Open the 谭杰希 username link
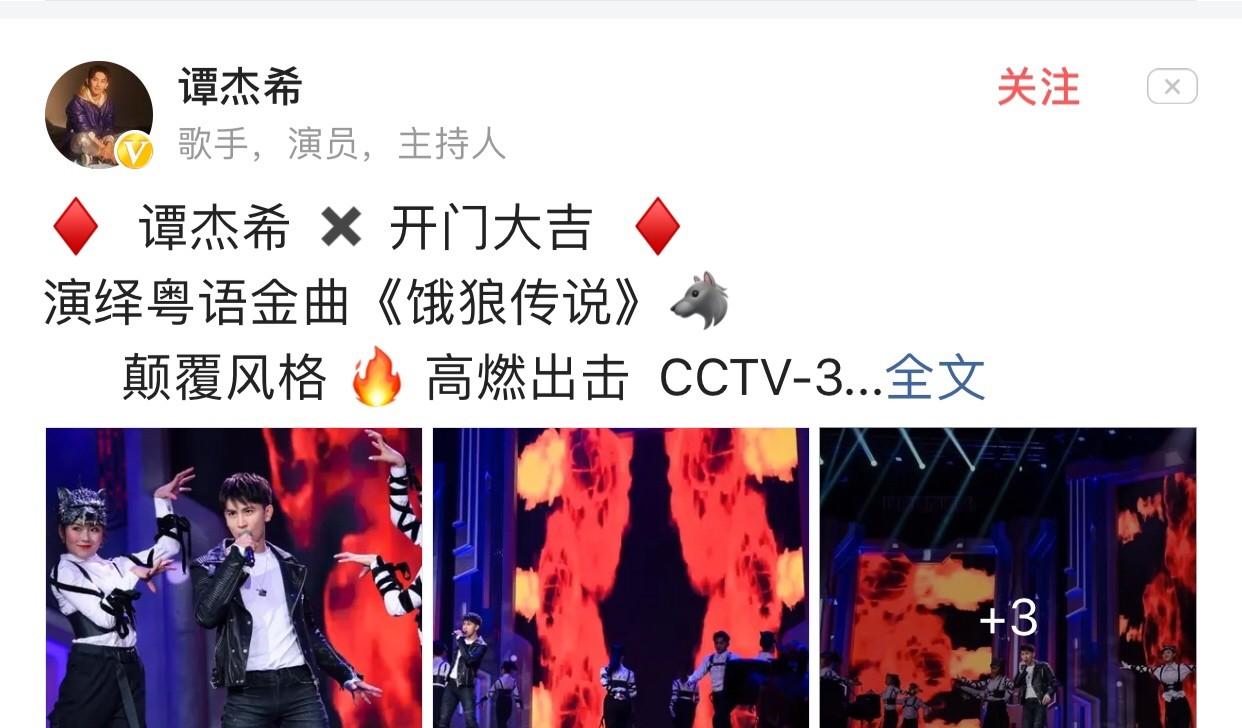The width and height of the screenshot is (1242, 728). [240, 88]
